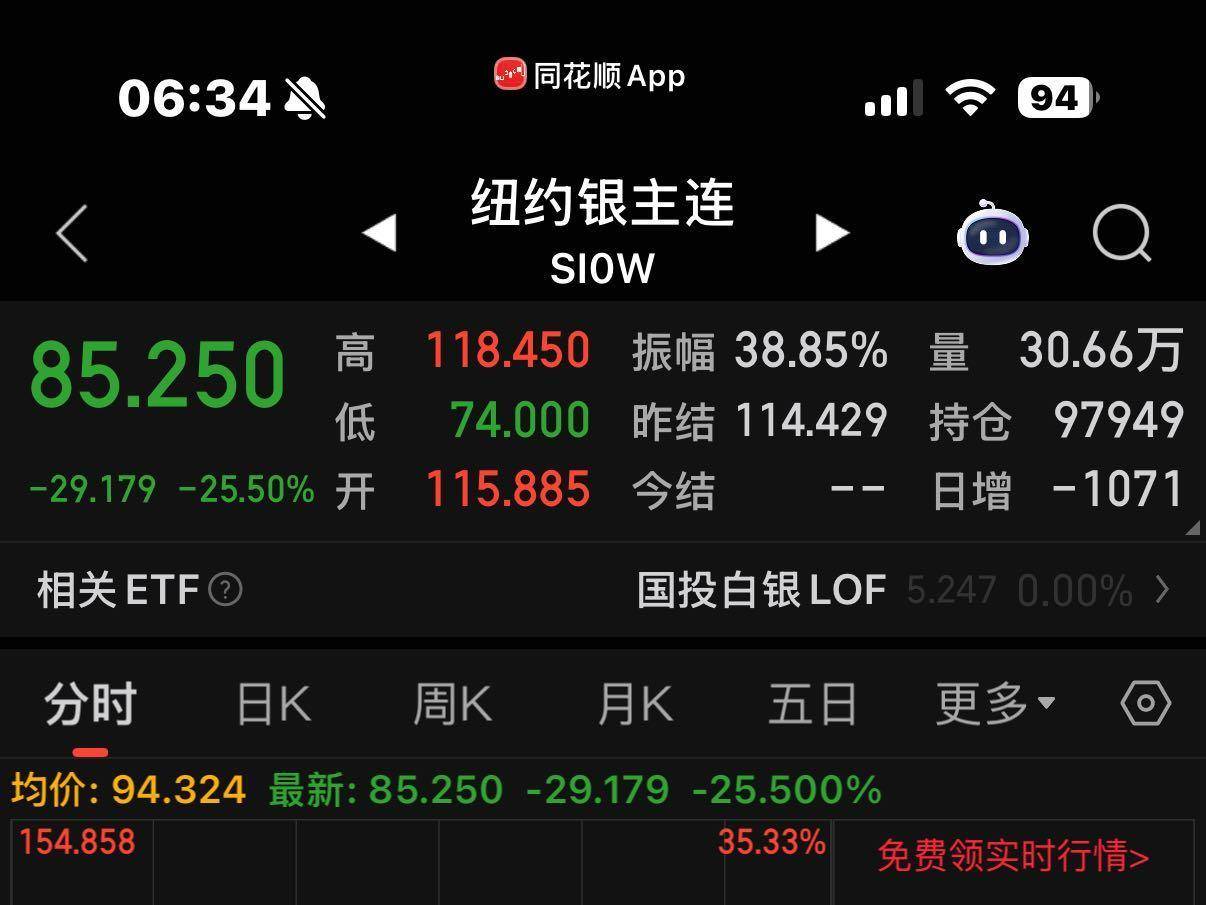Expand the 更多 chart options dropdown
This screenshot has height=905, width=1206.
pos(994,705)
